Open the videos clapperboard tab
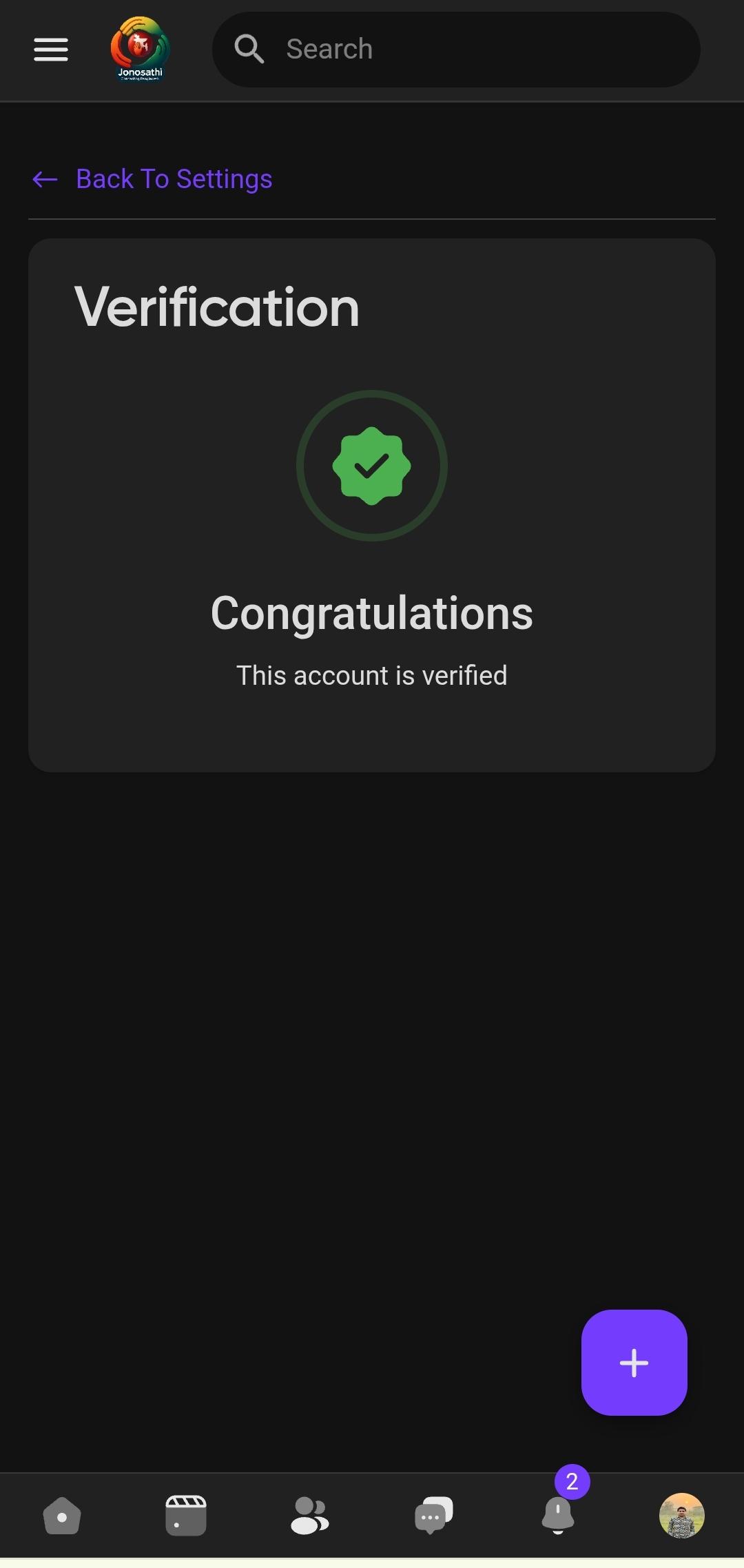Viewport: 744px width, 1568px height. click(186, 1516)
